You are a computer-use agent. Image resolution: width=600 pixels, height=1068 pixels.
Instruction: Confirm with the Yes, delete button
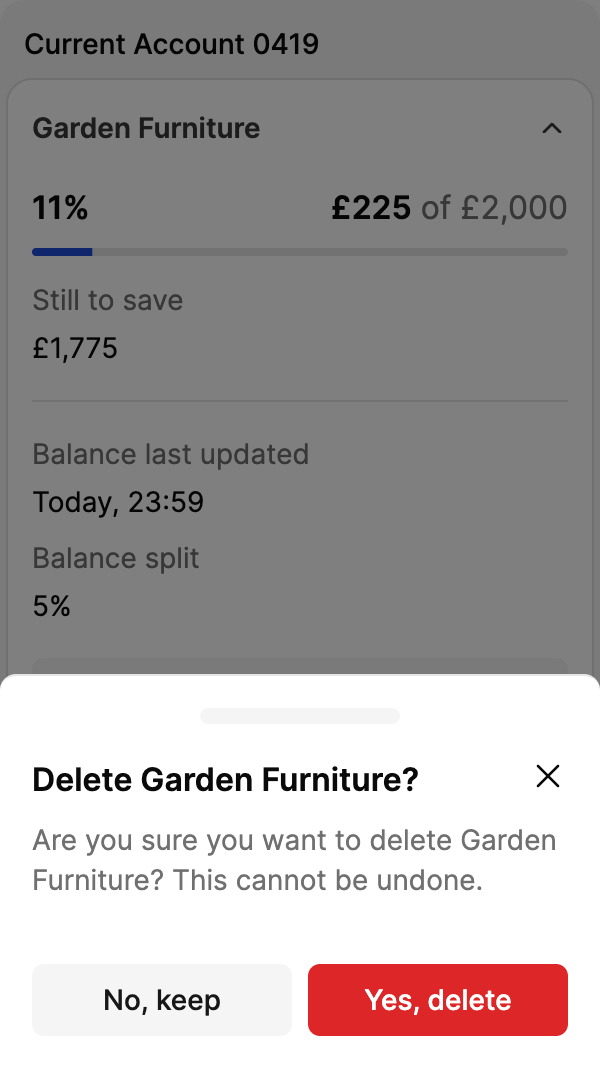[x=437, y=1000]
